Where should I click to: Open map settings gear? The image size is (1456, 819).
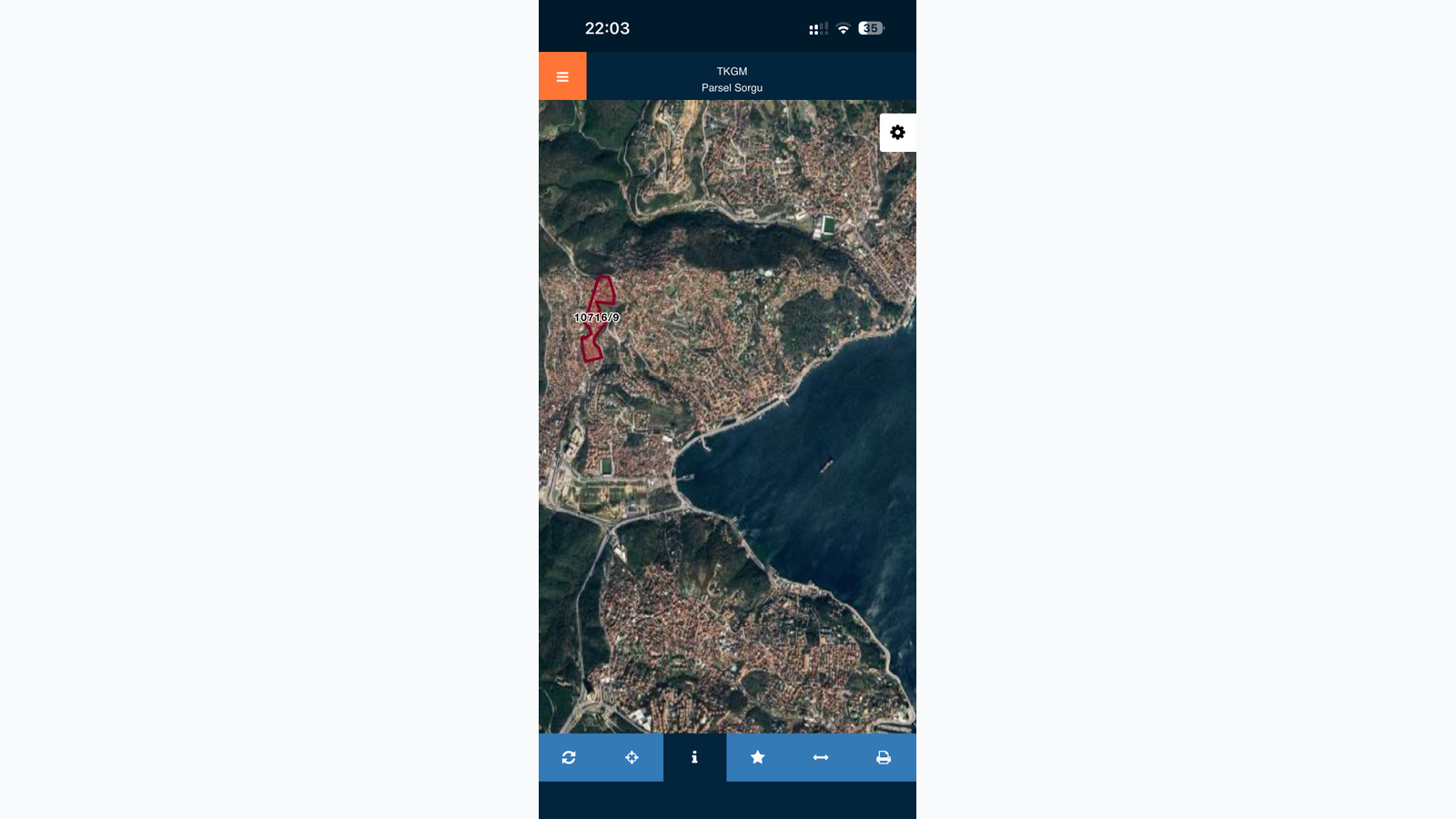point(897,133)
